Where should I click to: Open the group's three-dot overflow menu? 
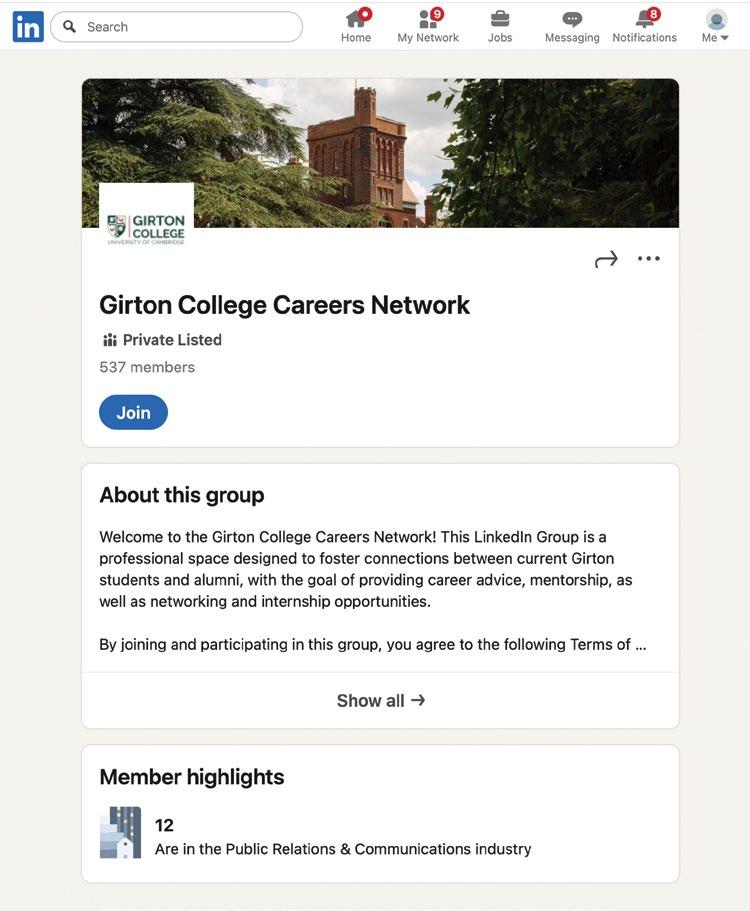click(649, 259)
